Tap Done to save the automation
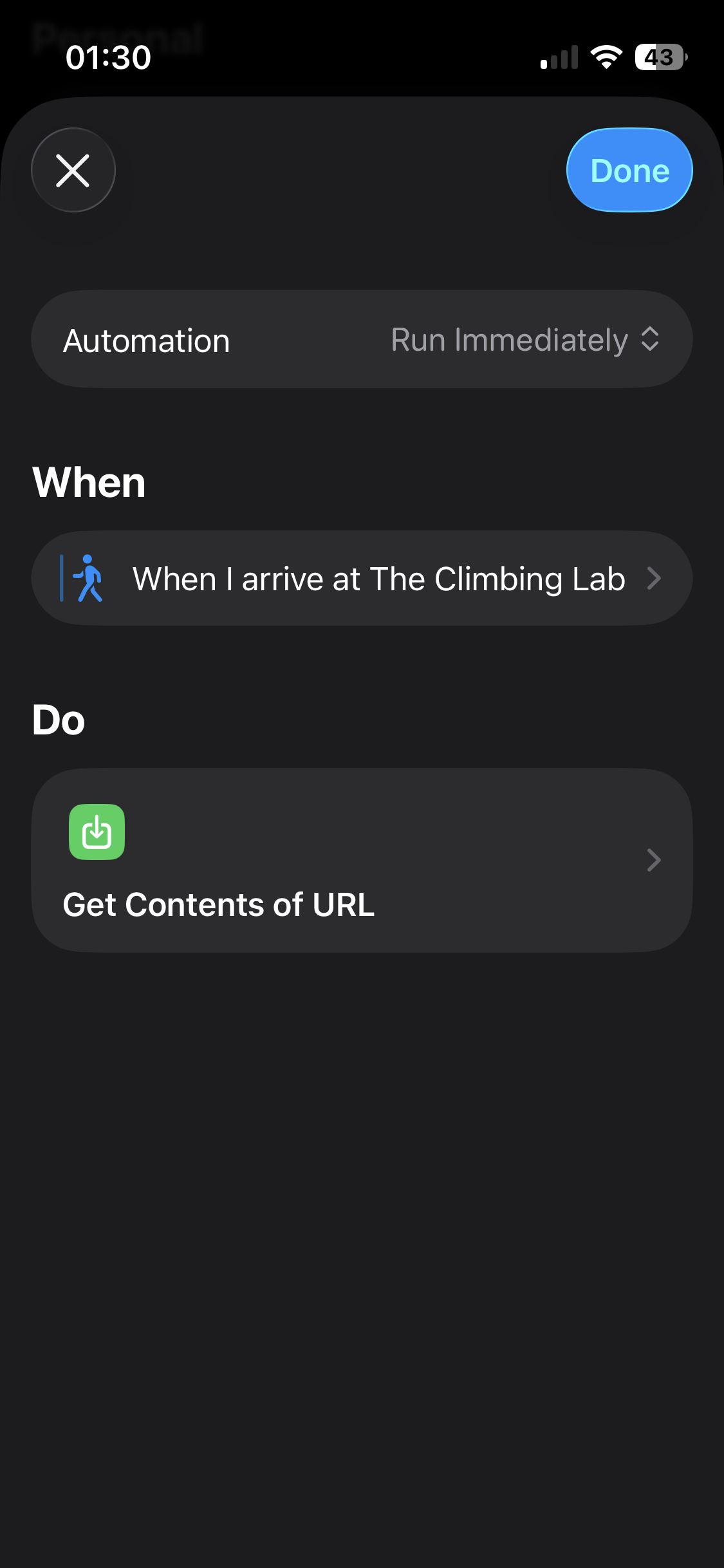724x1568 pixels. [629, 171]
